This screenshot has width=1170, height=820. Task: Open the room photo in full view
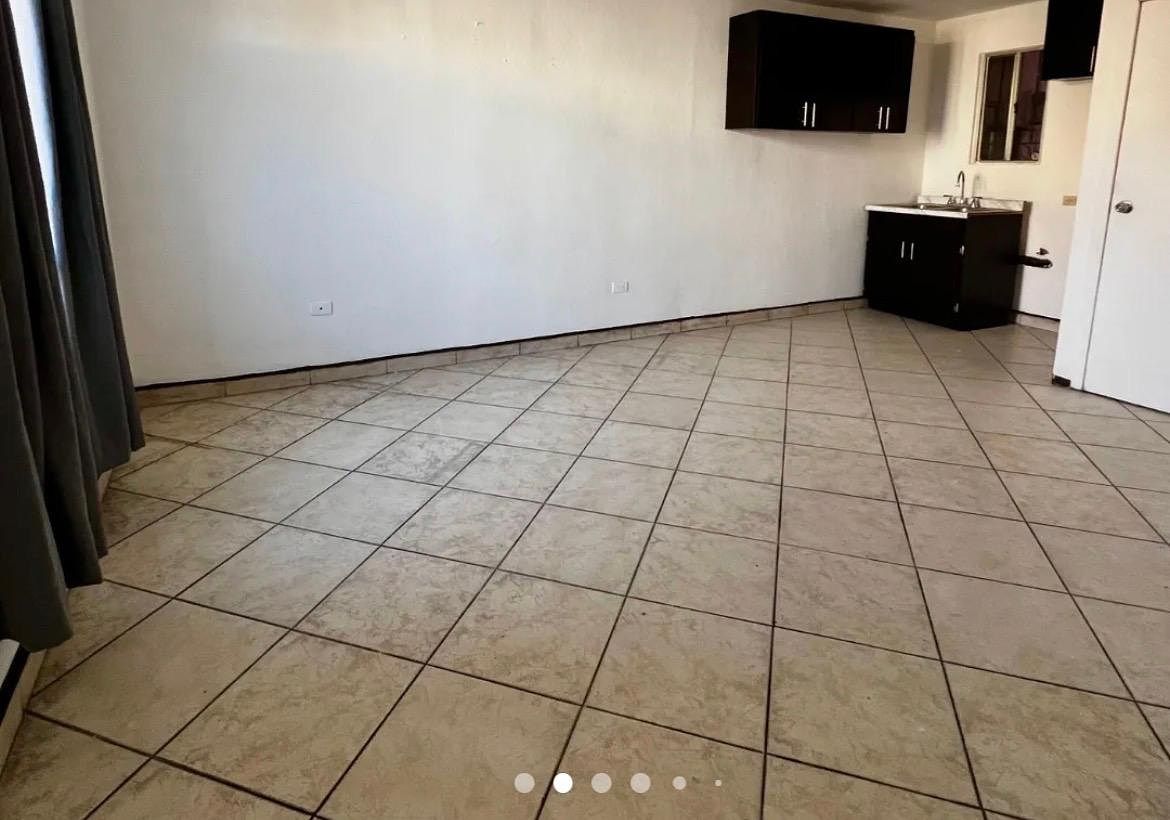(x=585, y=400)
